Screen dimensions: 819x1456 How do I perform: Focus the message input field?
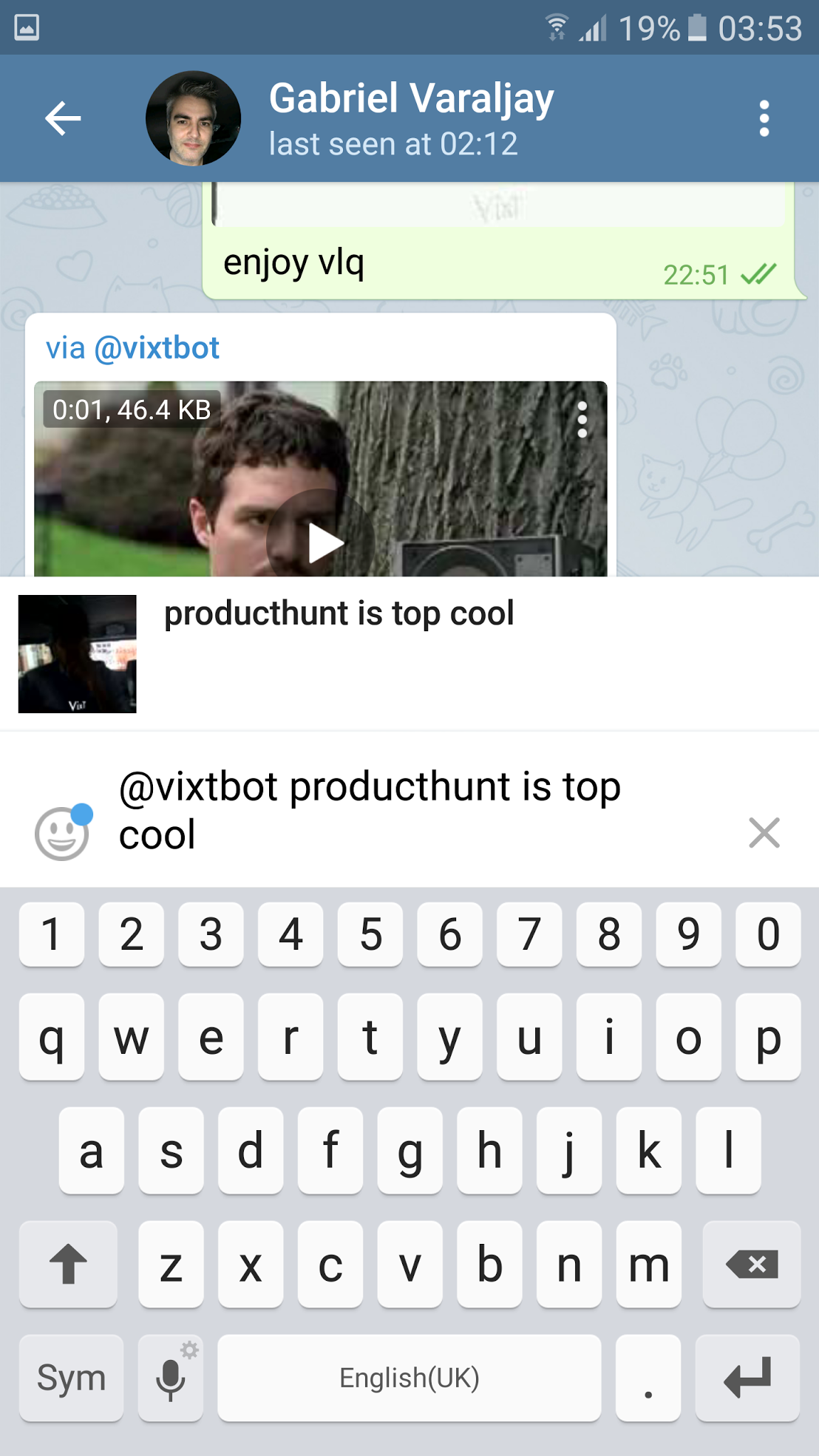point(414,811)
